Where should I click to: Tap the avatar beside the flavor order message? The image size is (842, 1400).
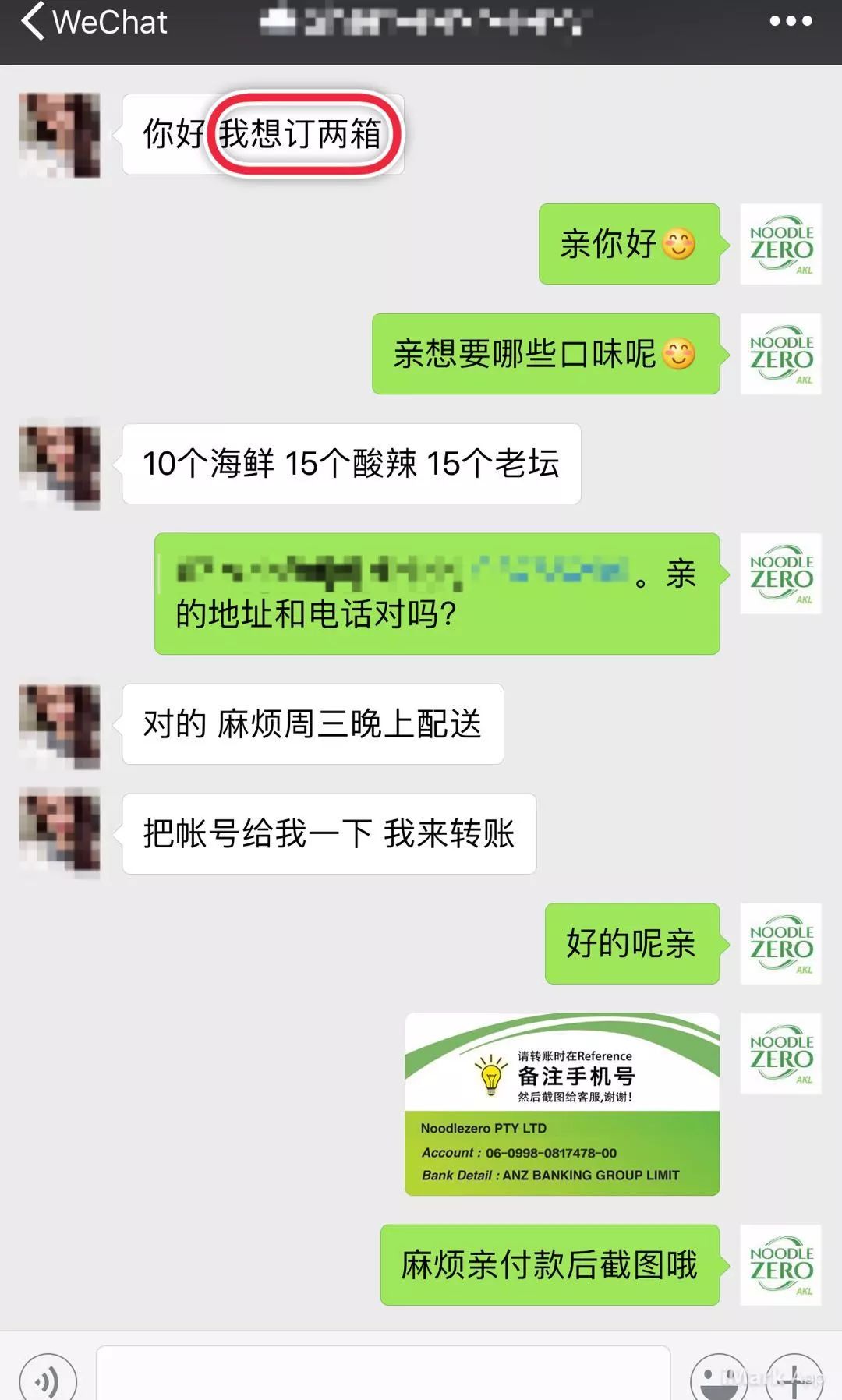click(58, 464)
